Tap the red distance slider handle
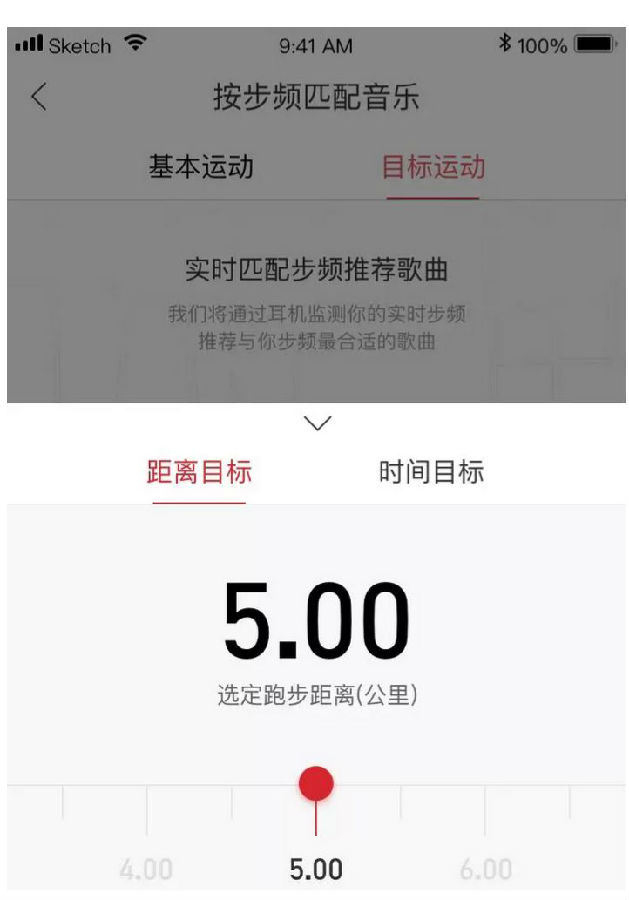Viewport: 629px width, 900px height. (x=316, y=785)
